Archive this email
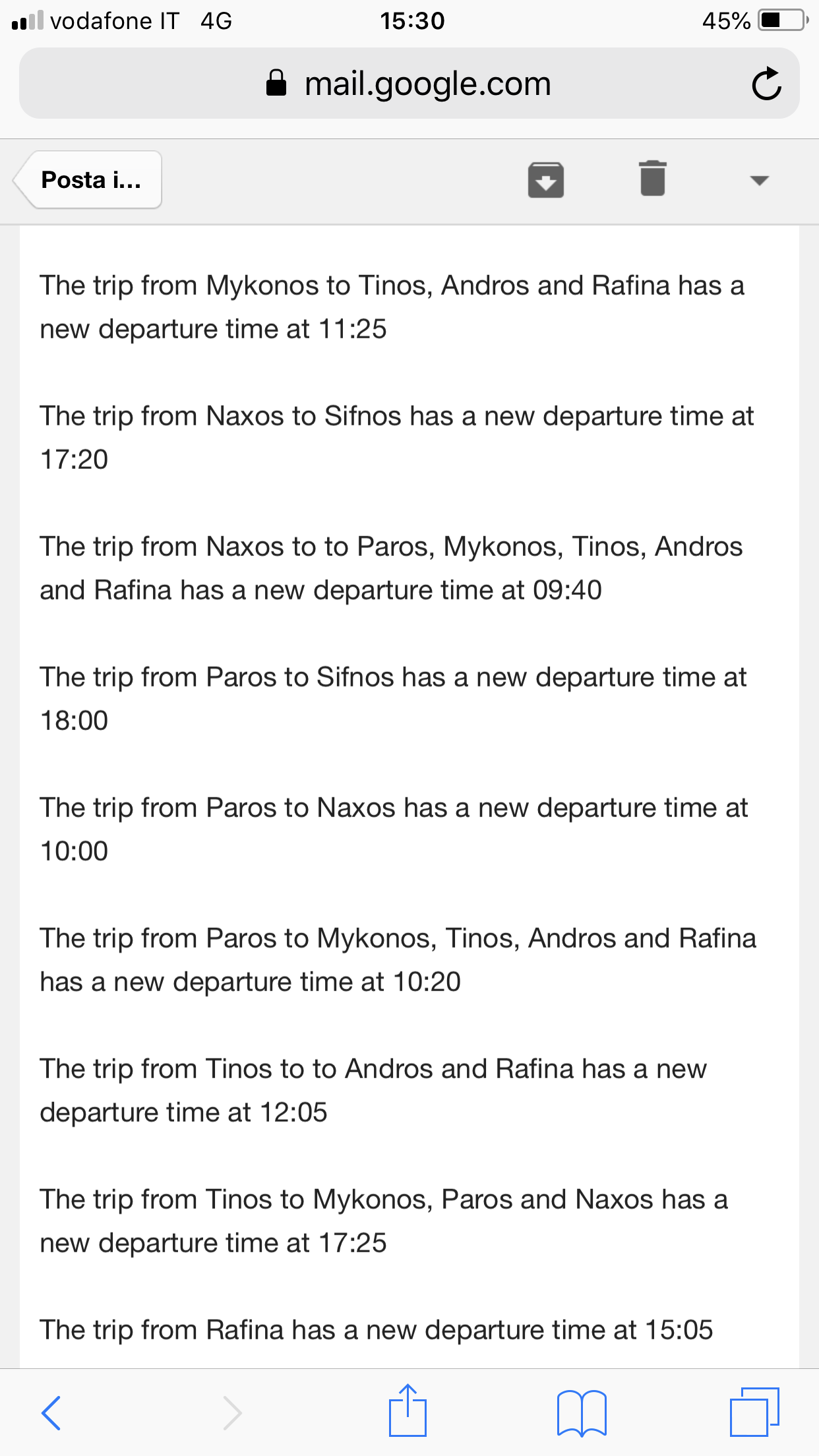The width and height of the screenshot is (819, 1456). pos(545,180)
